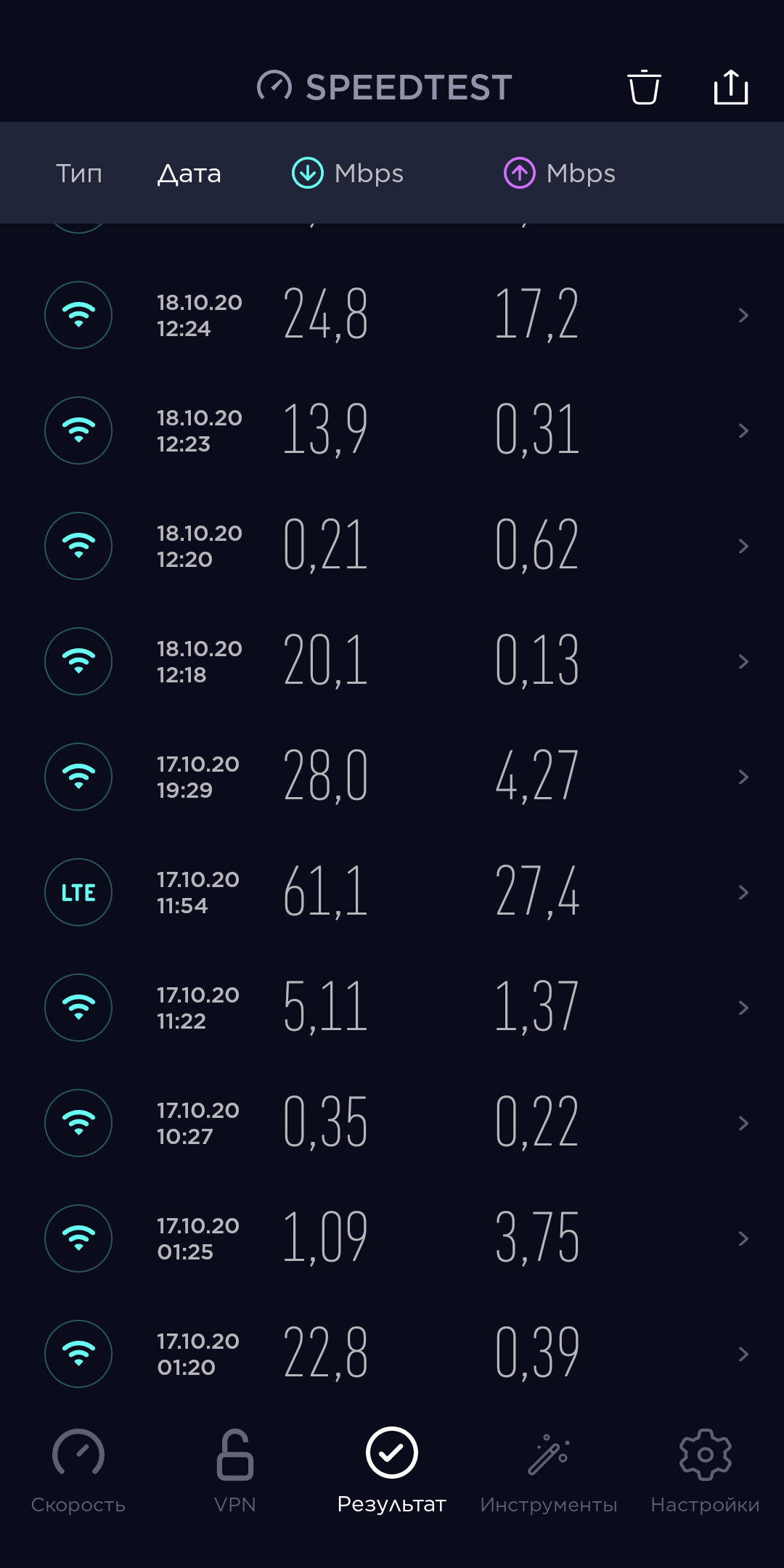Open the result from 17.10.20 01:25

(392, 1238)
